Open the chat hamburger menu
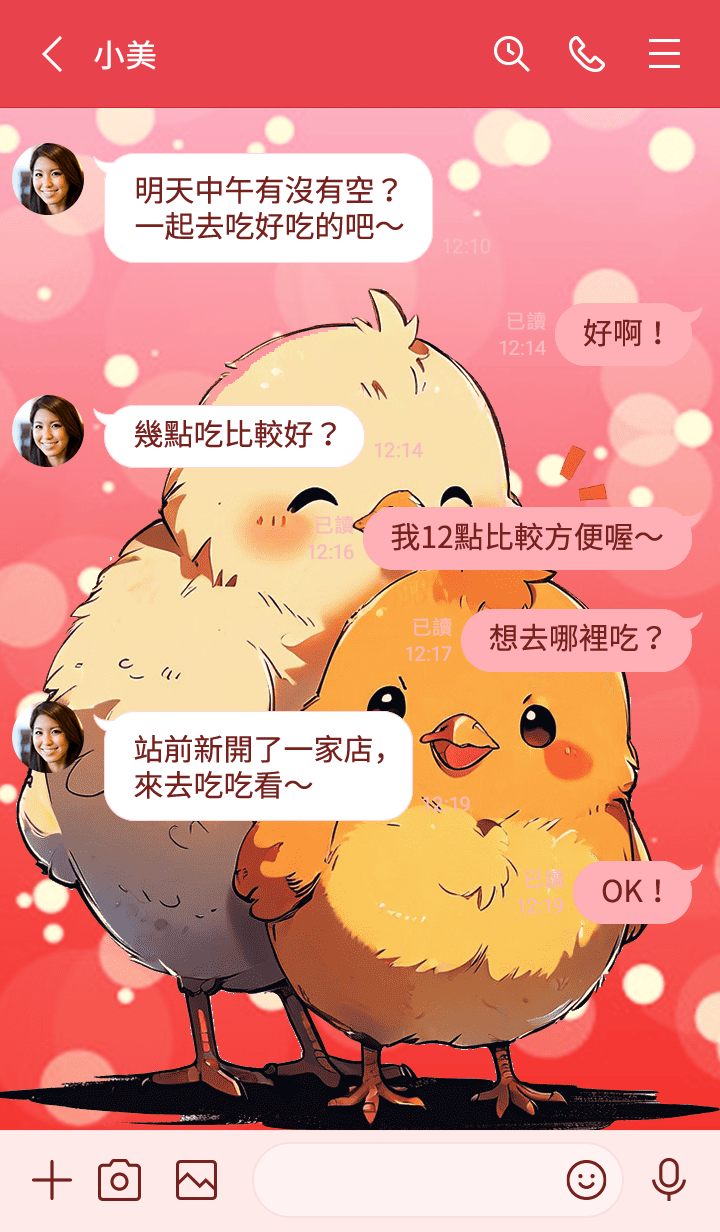The image size is (720, 1232). coord(664,54)
